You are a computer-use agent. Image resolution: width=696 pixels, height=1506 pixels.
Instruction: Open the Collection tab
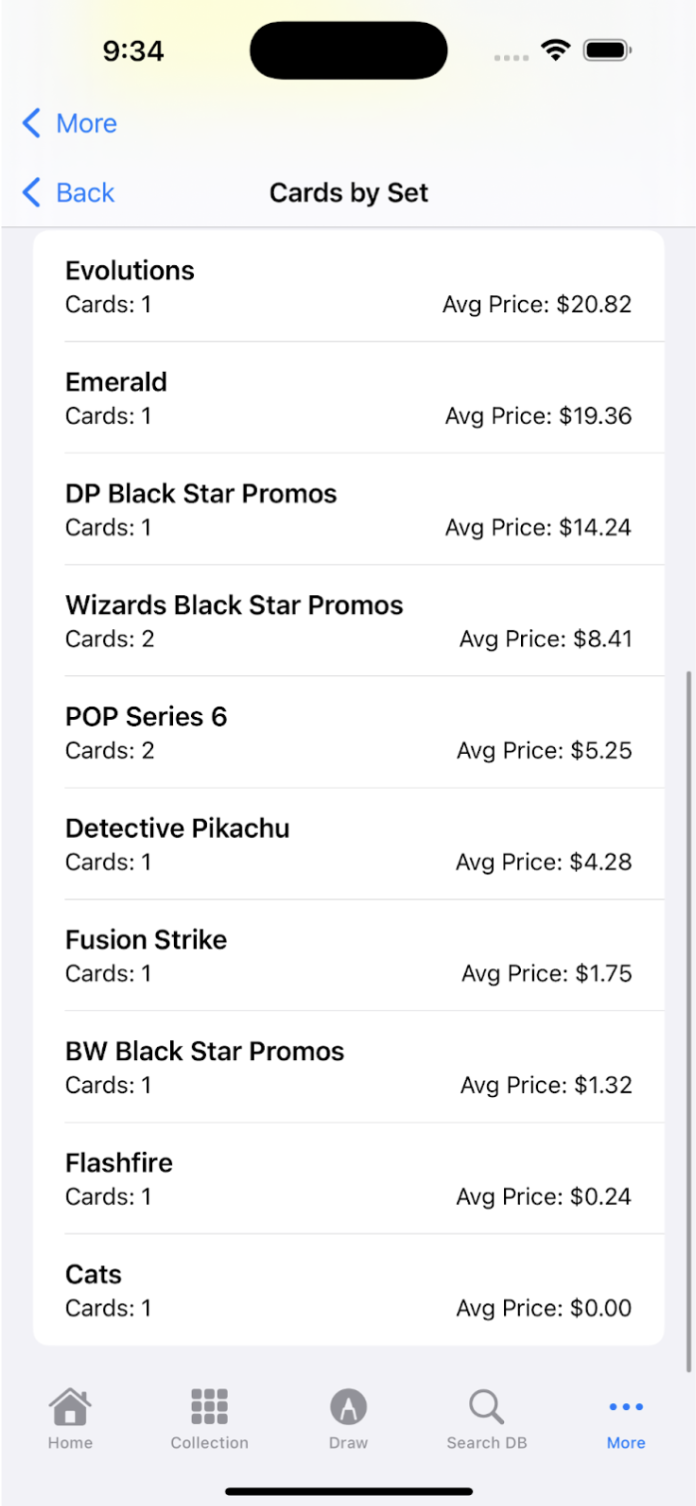pyautogui.click(x=209, y=1418)
